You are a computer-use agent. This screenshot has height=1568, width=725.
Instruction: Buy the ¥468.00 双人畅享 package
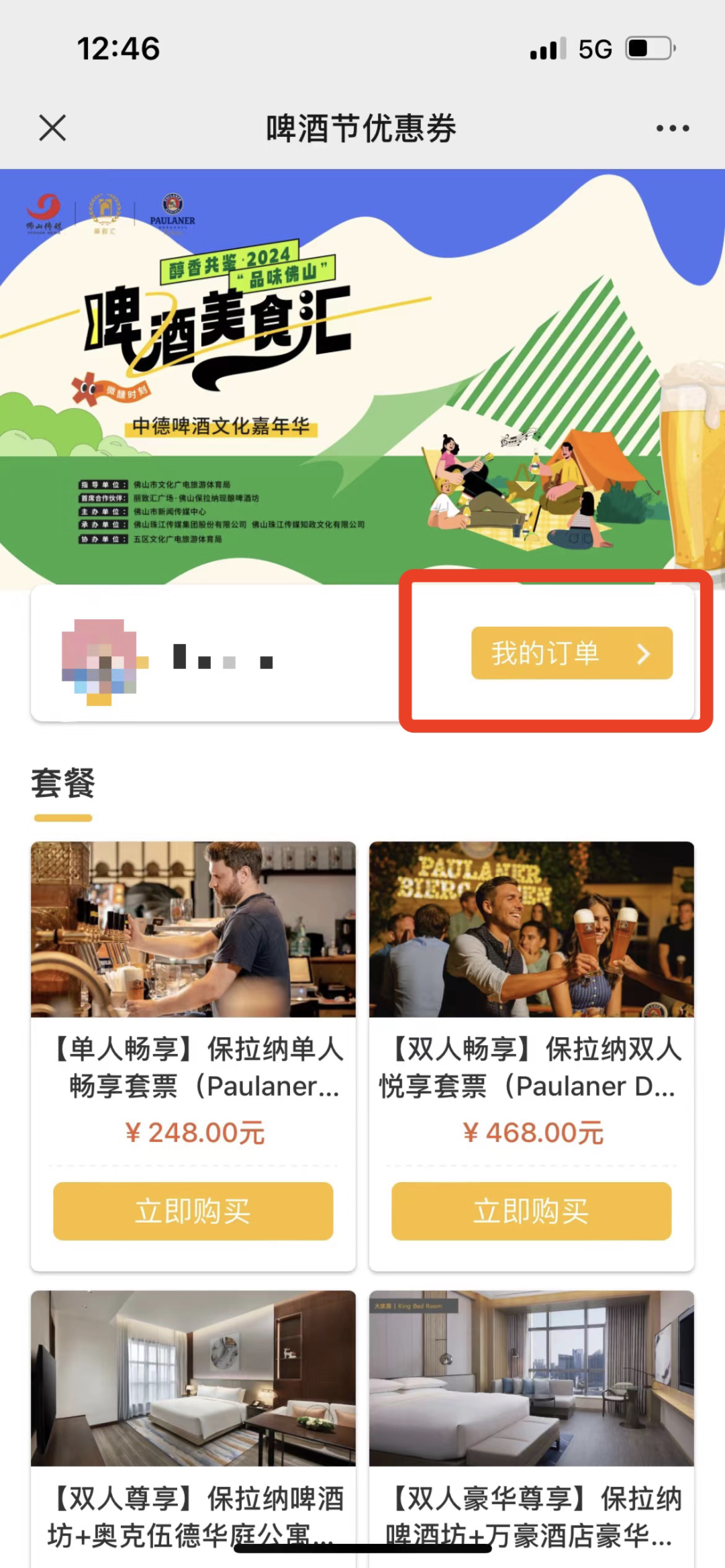(532, 1211)
